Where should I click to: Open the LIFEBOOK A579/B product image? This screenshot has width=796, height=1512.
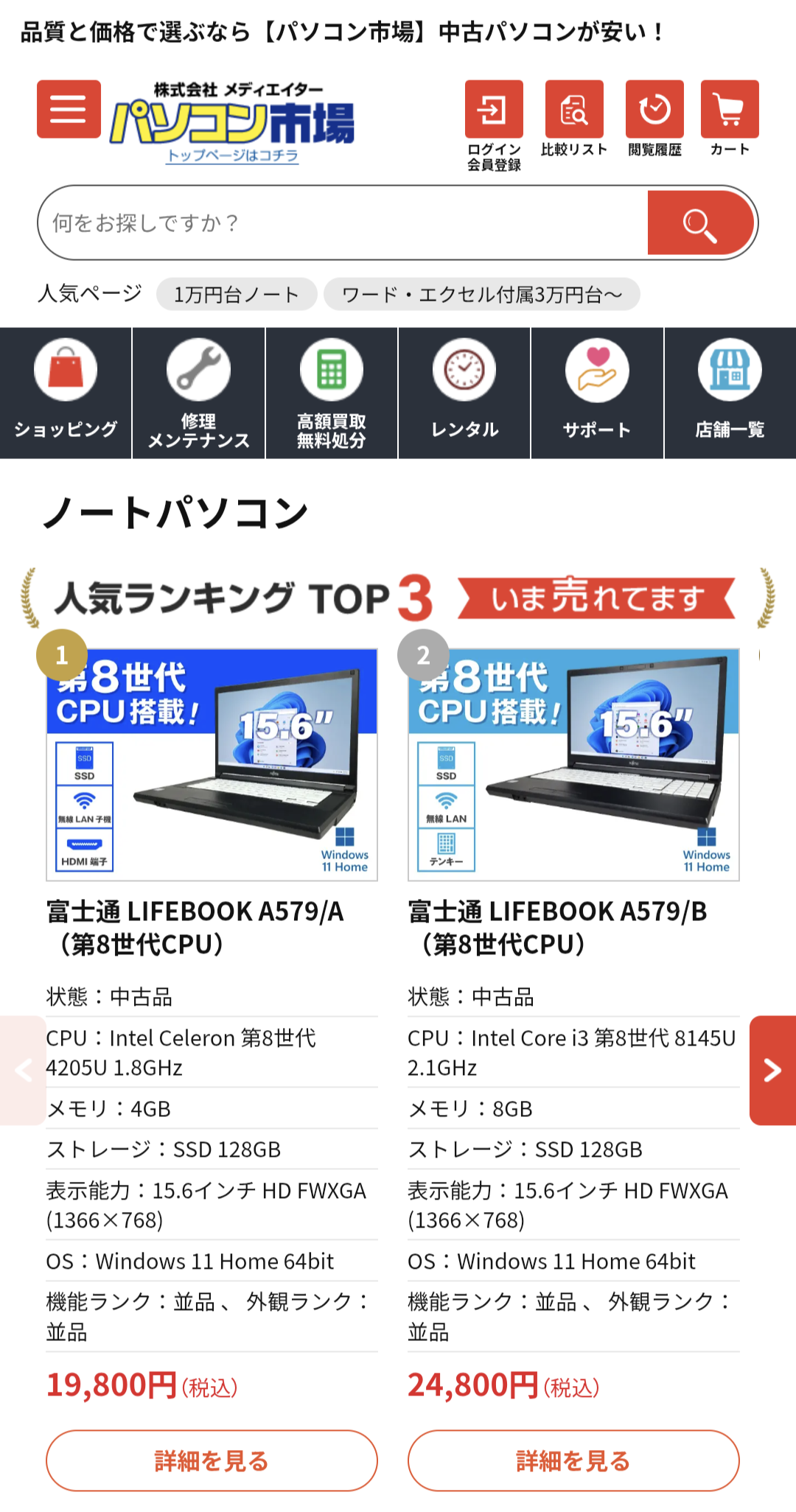[573, 765]
